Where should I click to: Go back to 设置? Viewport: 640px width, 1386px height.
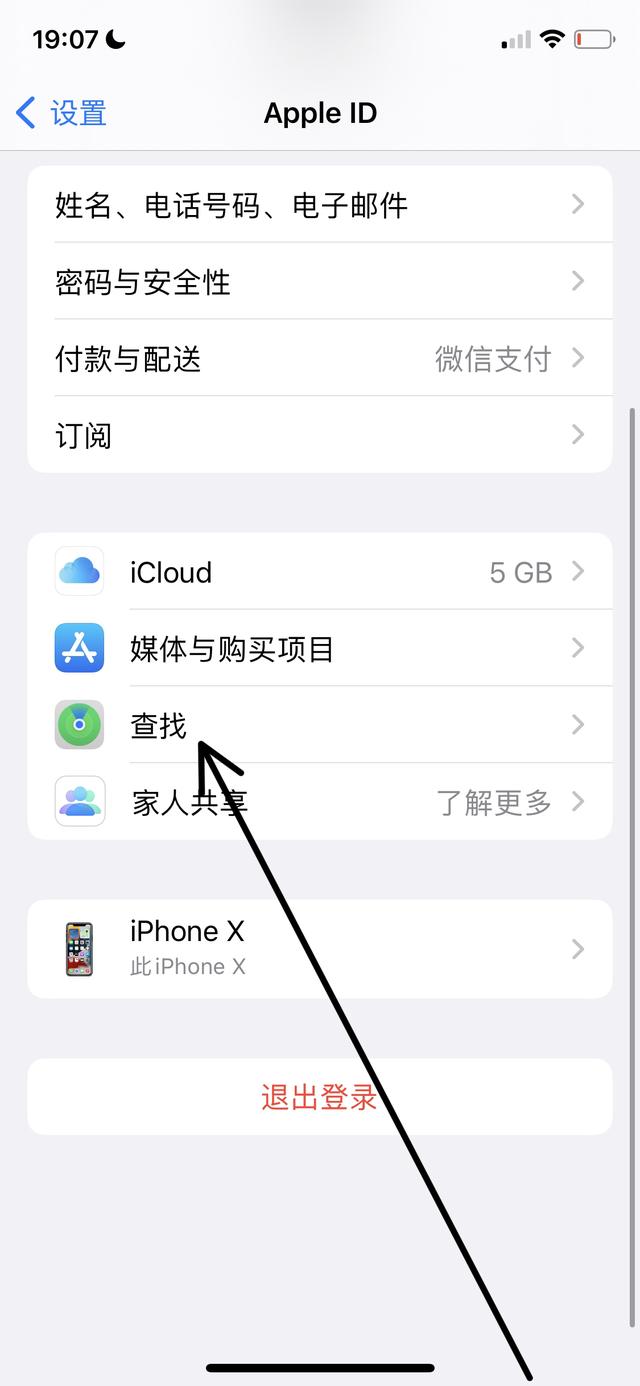coord(62,113)
